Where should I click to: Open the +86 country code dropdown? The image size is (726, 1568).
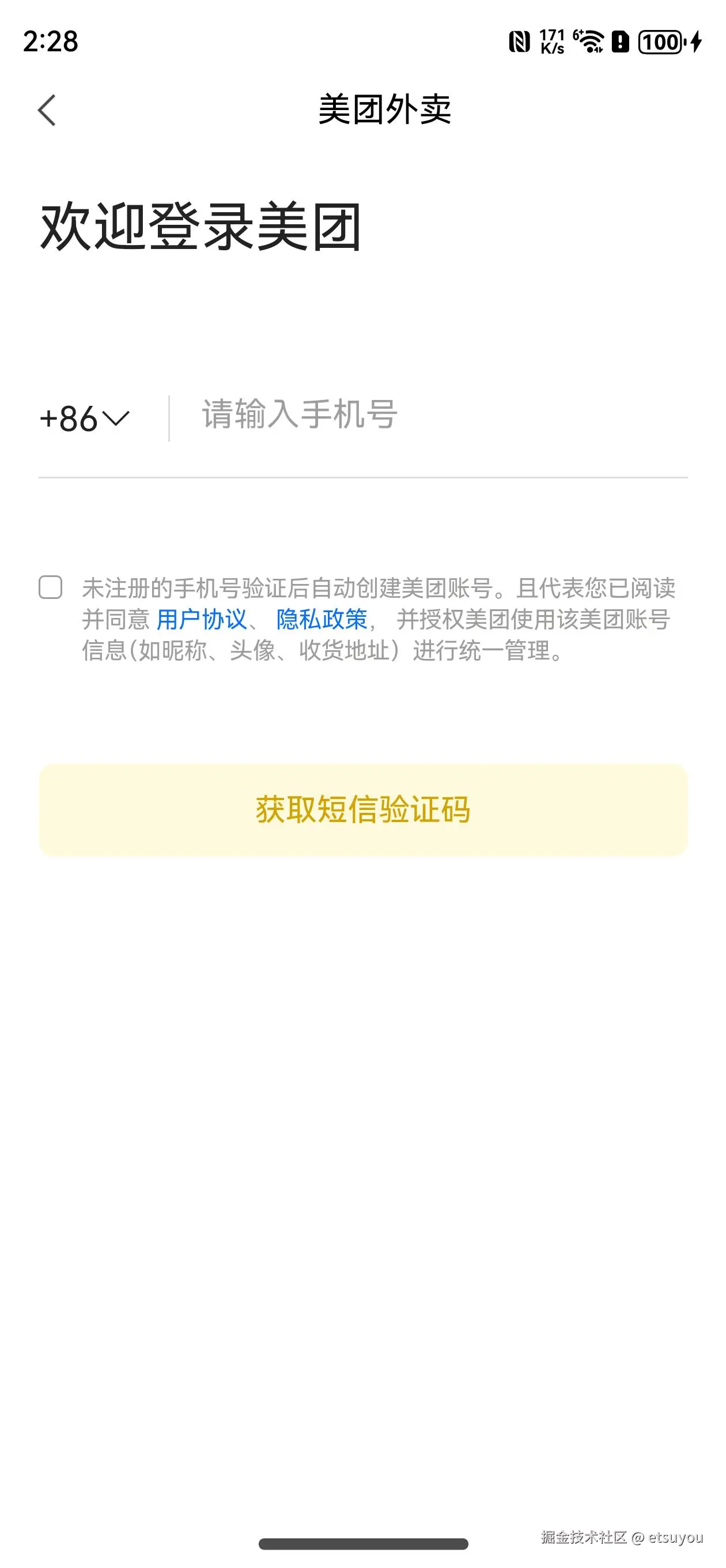pyautogui.click(x=85, y=419)
